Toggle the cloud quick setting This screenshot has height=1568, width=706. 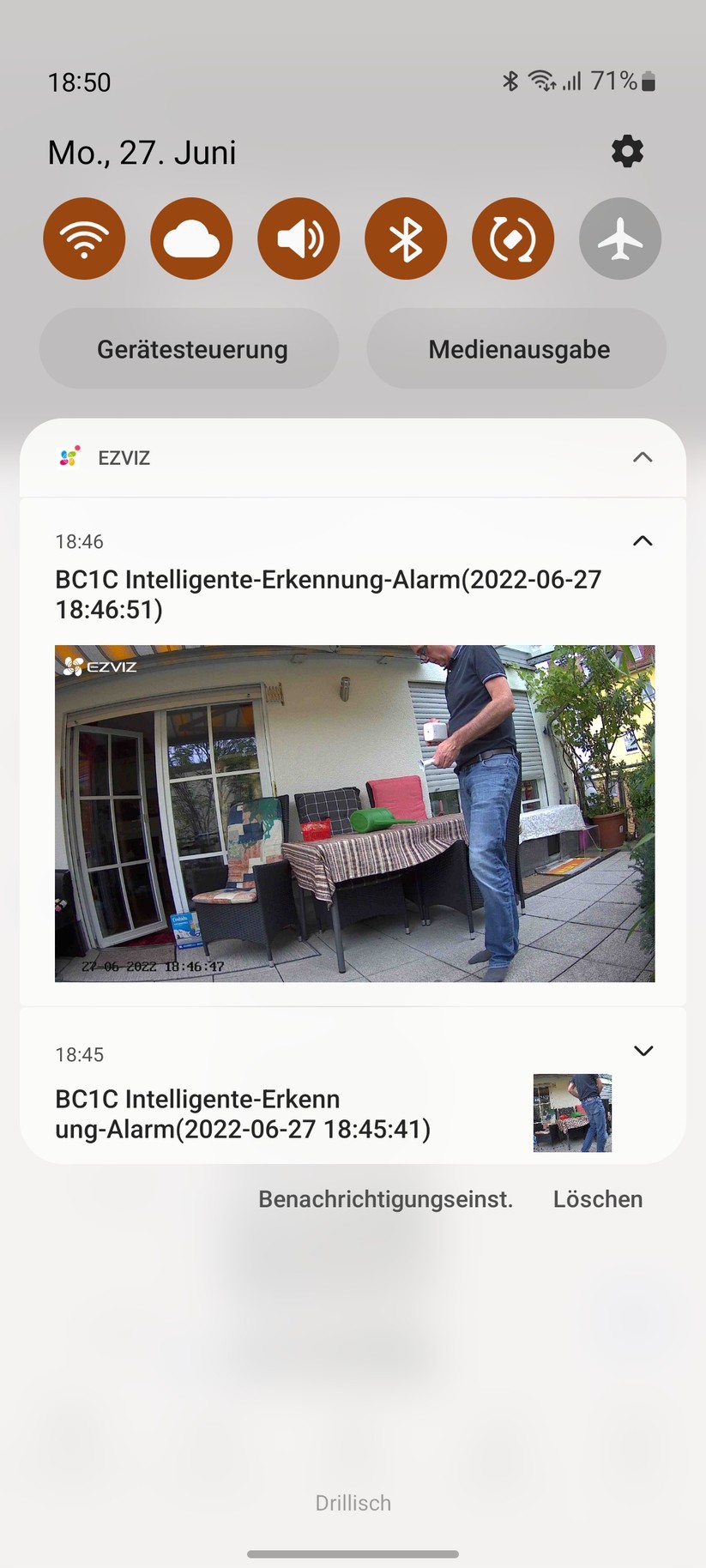[x=191, y=238]
